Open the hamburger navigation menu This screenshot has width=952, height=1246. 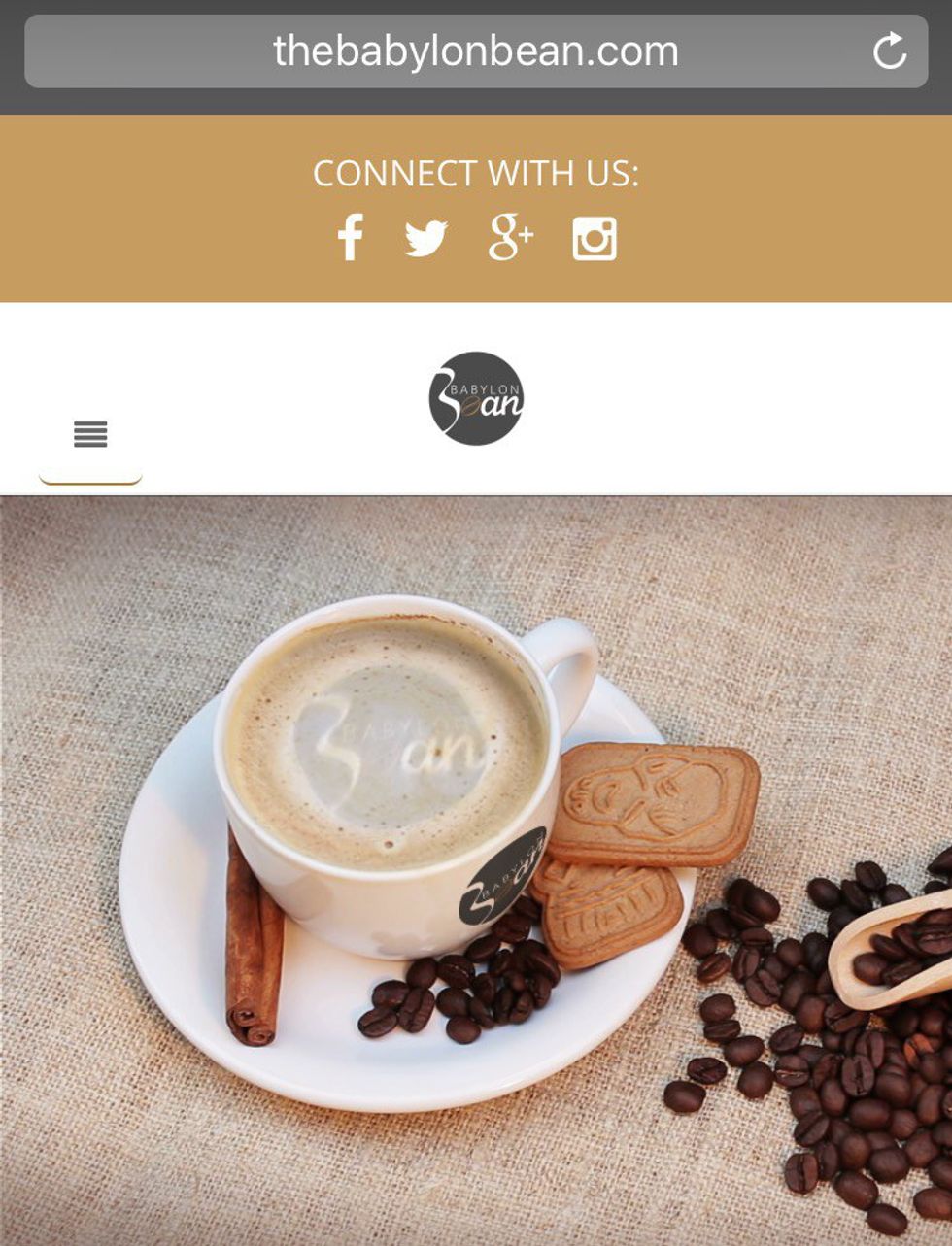pyautogui.click(x=90, y=434)
